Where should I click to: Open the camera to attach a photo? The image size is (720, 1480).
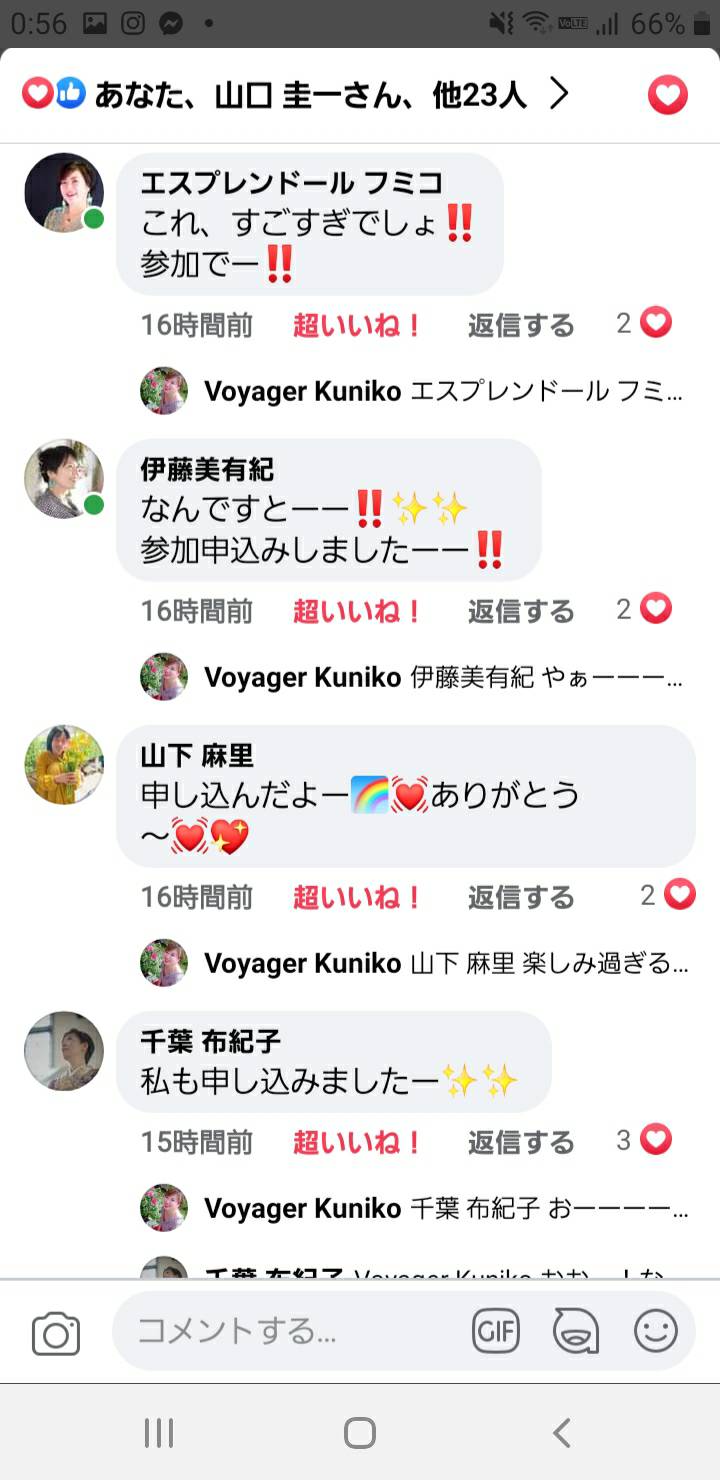point(56,1333)
